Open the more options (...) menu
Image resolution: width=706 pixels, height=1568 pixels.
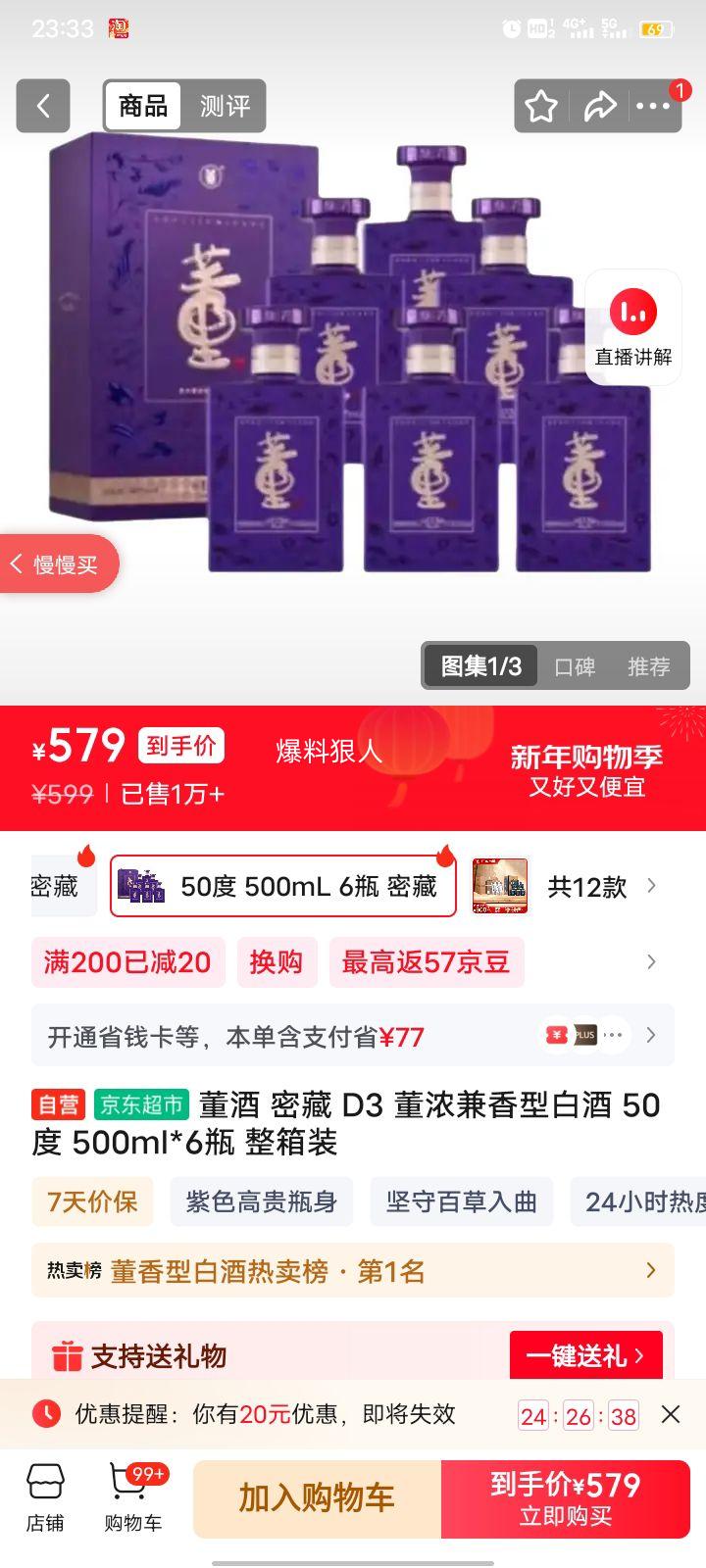(x=655, y=105)
